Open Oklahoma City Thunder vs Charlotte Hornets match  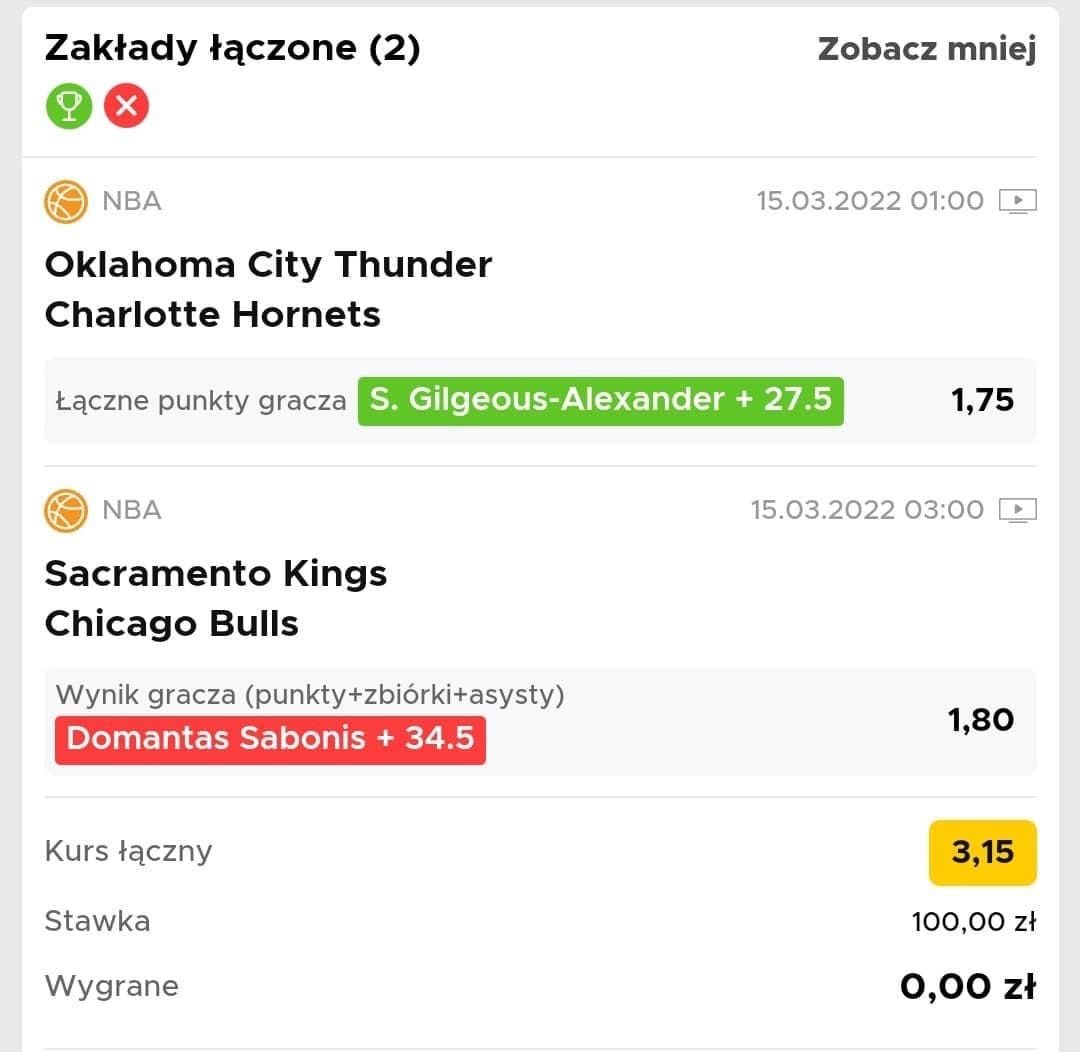pos(268,290)
